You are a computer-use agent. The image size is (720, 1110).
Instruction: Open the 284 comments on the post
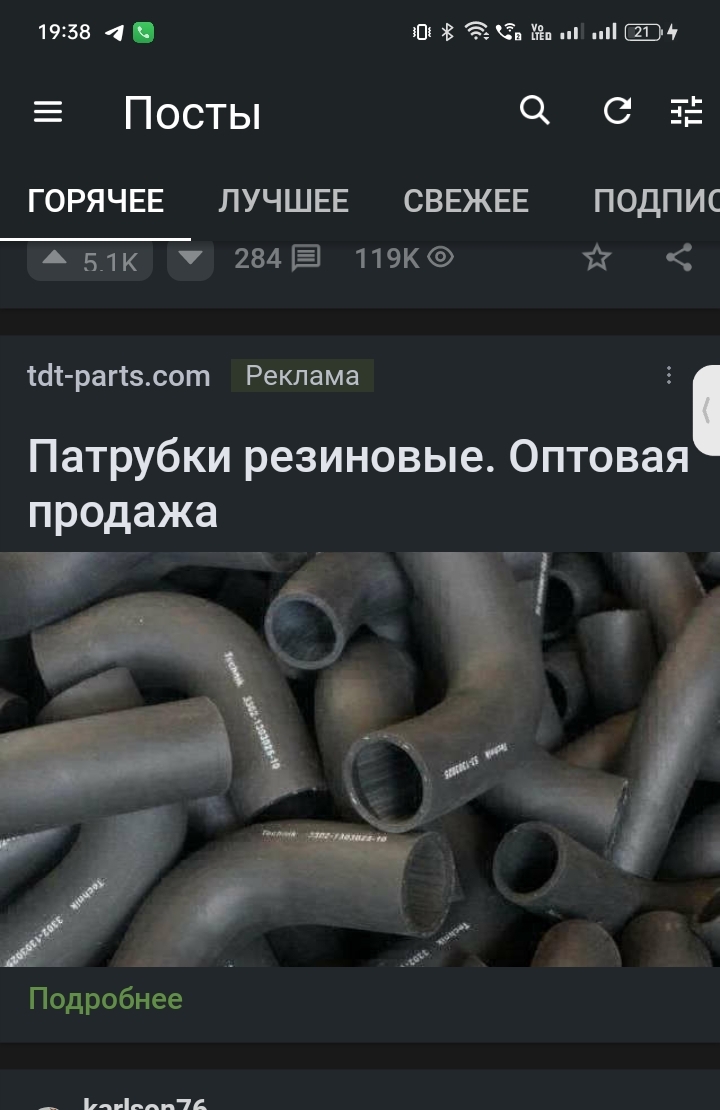pos(277,259)
